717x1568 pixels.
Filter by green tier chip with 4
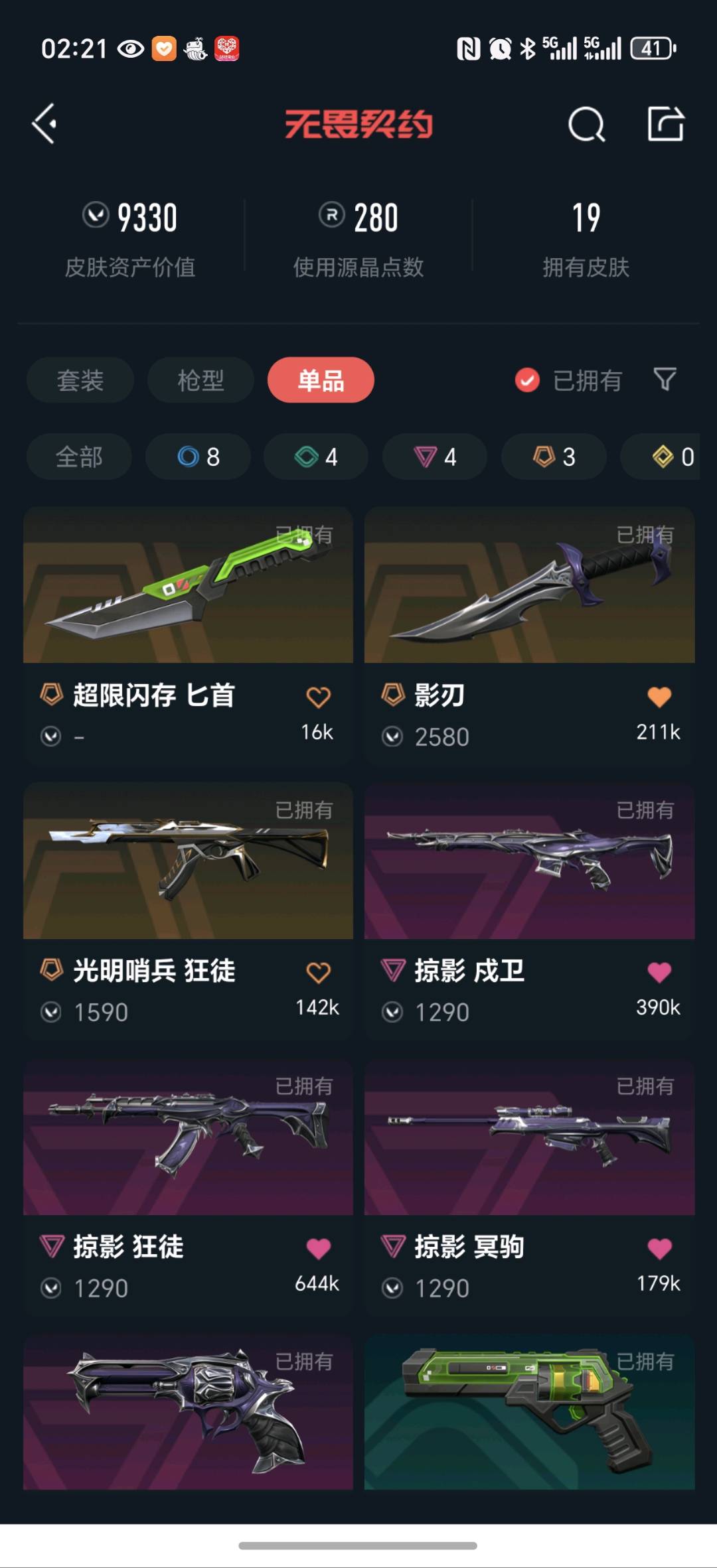tap(316, 457)
